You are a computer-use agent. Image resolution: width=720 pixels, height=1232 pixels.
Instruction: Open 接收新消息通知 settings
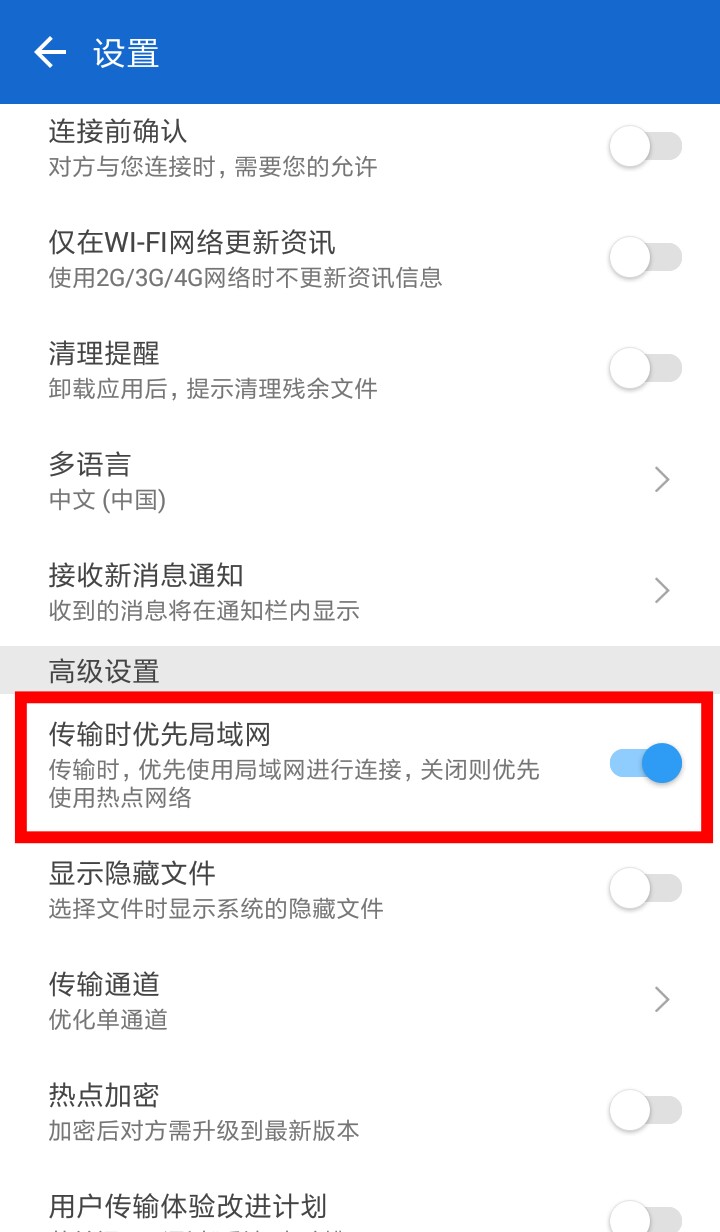[360, 591]
